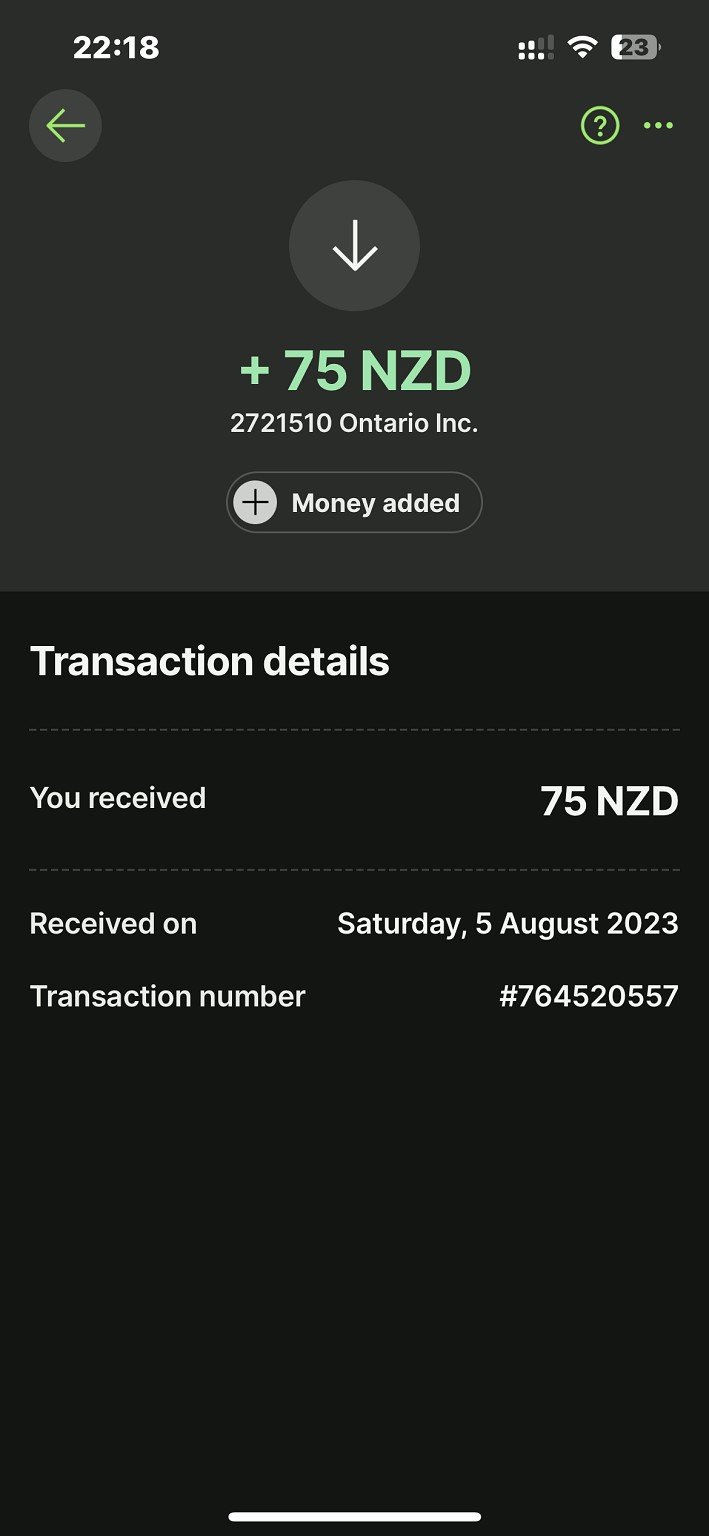The width and height of the screenshot is (709, 1536).
Task: Open the help question mark icon
Action: (600, 126)
